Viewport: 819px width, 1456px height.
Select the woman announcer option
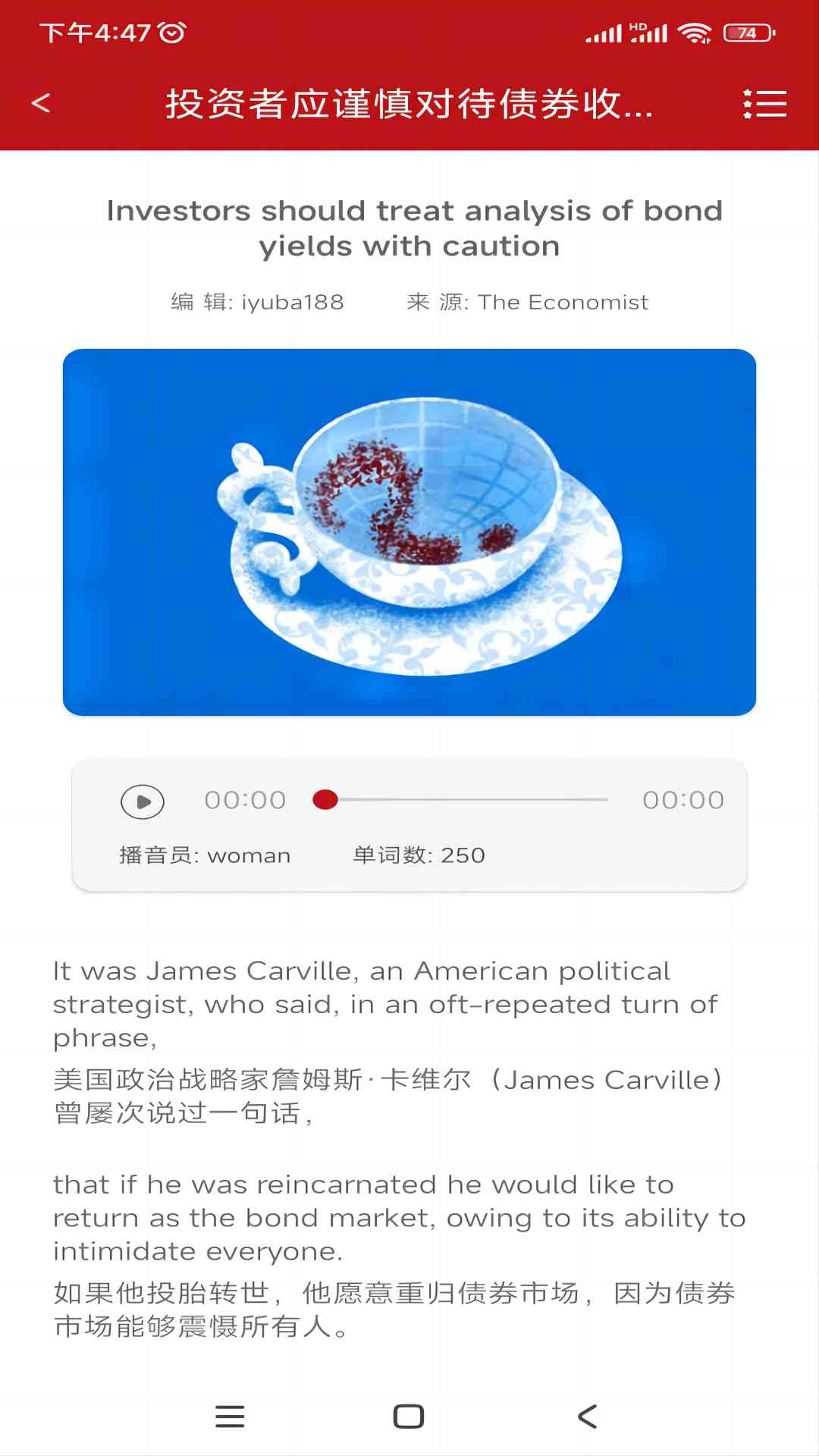click(206, 855)
